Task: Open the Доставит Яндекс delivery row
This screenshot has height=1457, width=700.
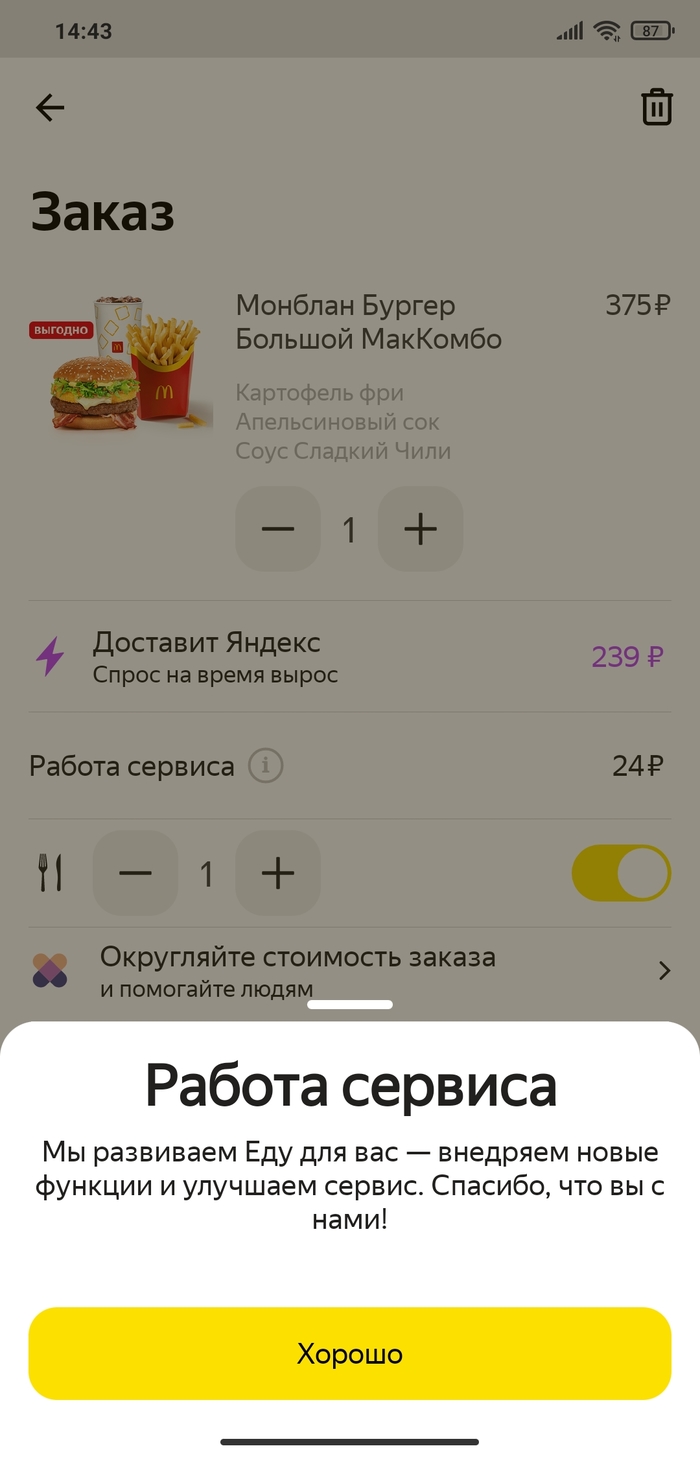Action: (350, 657)
